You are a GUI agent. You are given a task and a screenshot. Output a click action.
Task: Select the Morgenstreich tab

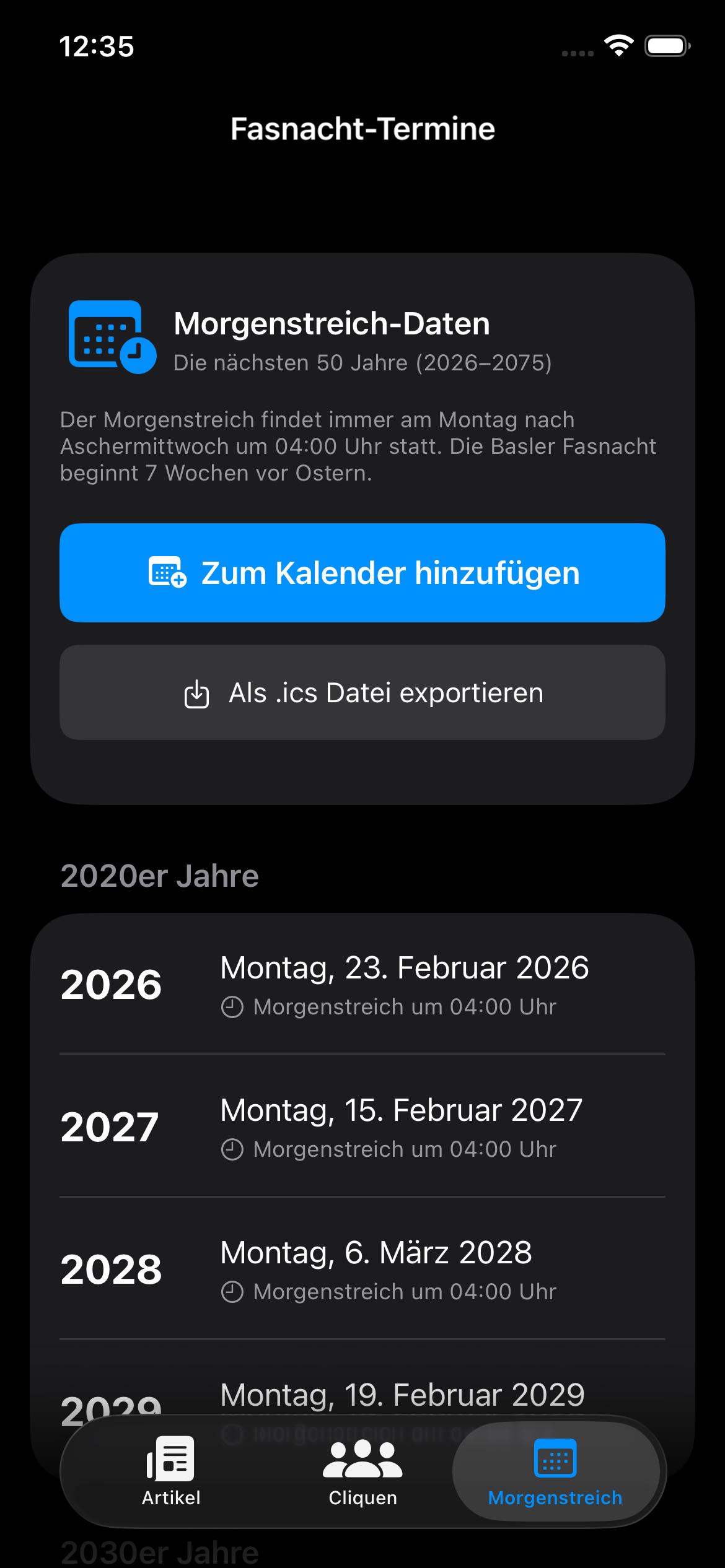[x=555, y=1471]
